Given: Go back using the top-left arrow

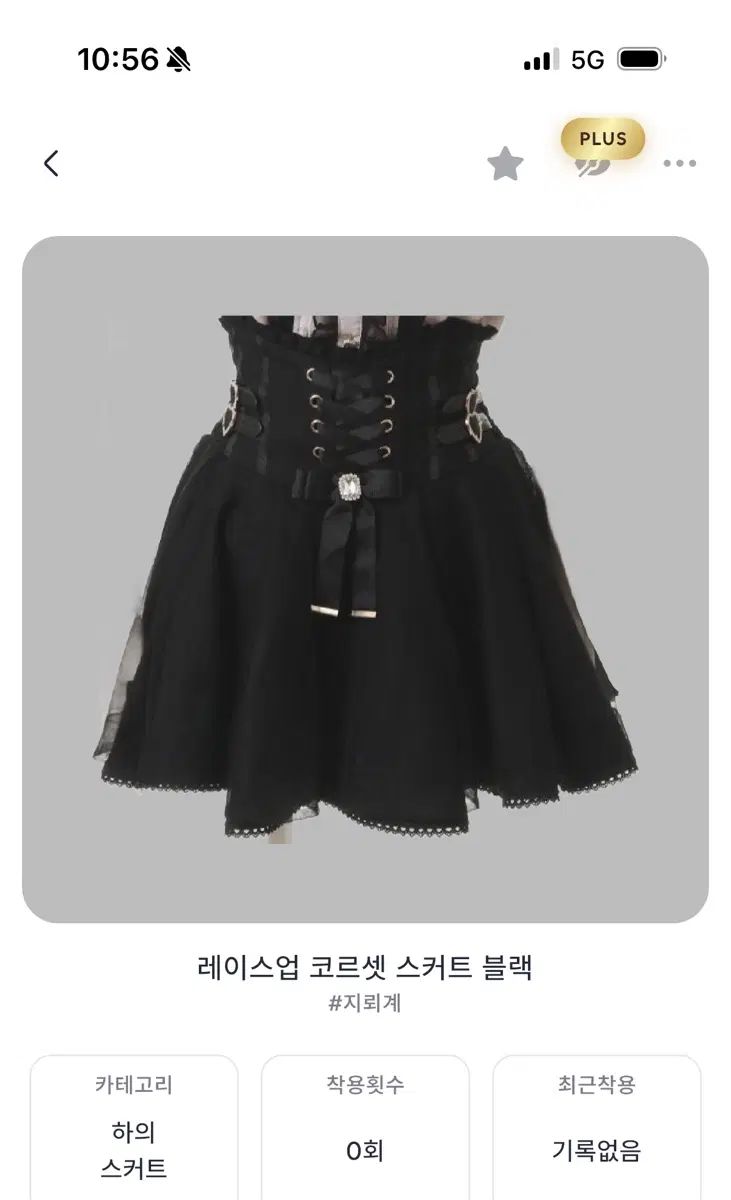Looking at the screenshot, I should point(51,163).
